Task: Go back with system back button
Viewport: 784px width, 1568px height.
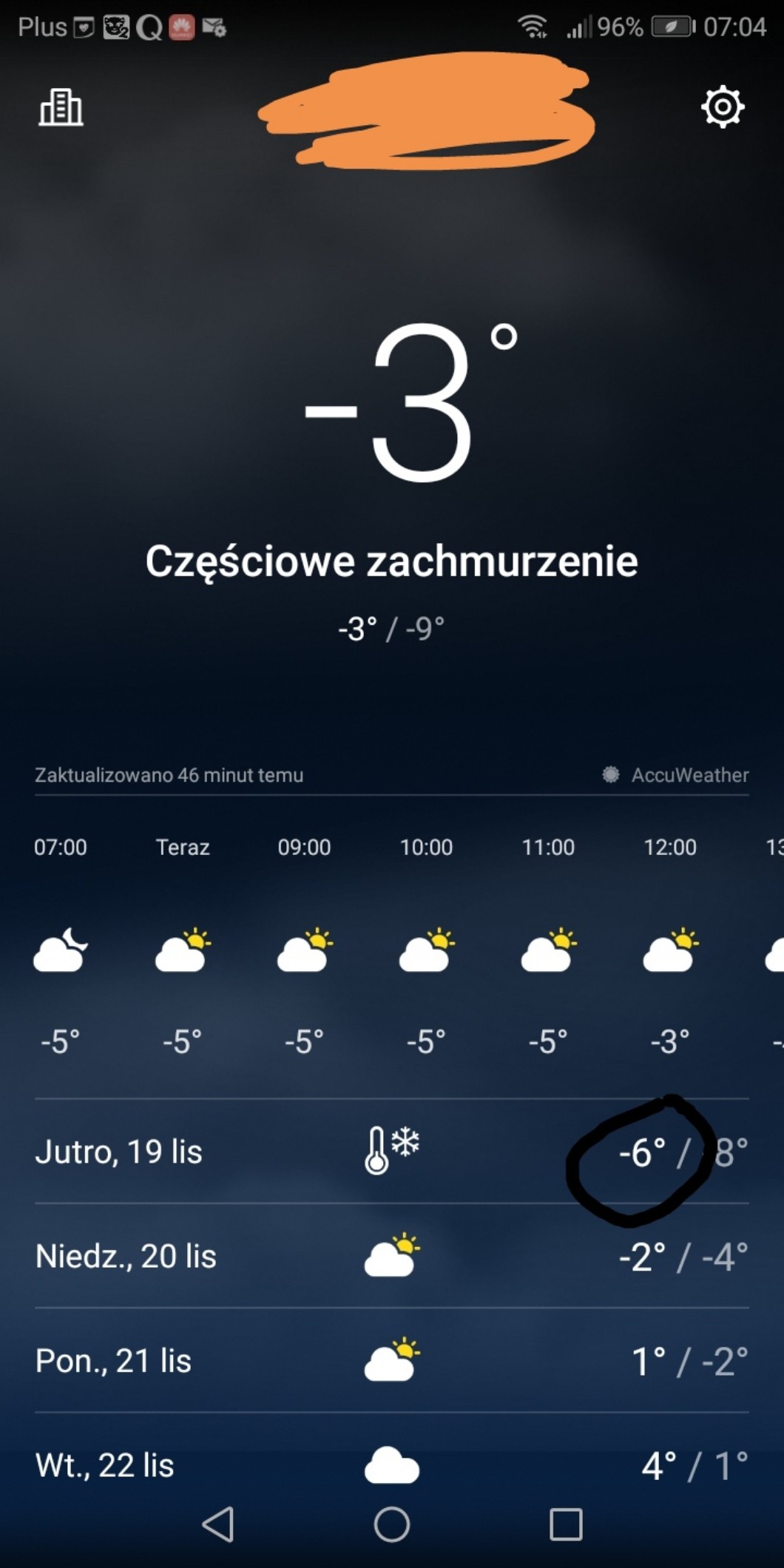Action: click(218, 1524)
